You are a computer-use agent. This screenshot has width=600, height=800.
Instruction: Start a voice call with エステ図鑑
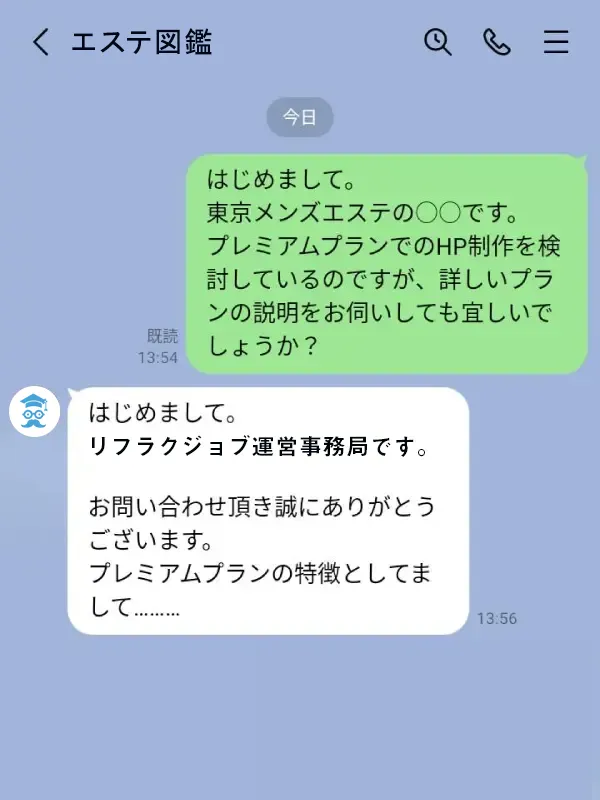[x=497, y=42]
